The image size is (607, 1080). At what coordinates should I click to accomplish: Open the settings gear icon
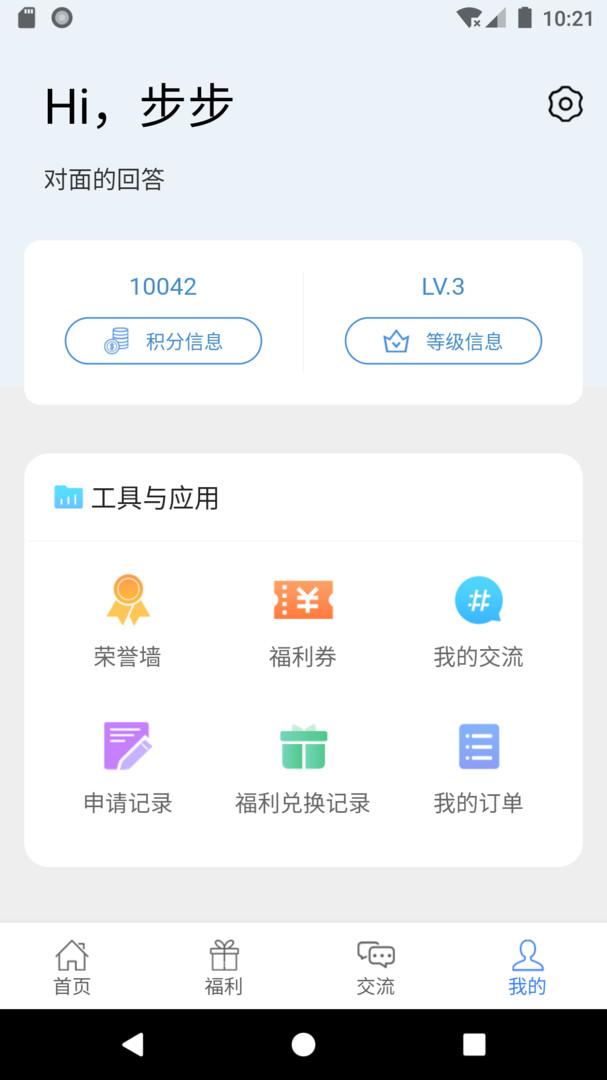click(565, 104)
